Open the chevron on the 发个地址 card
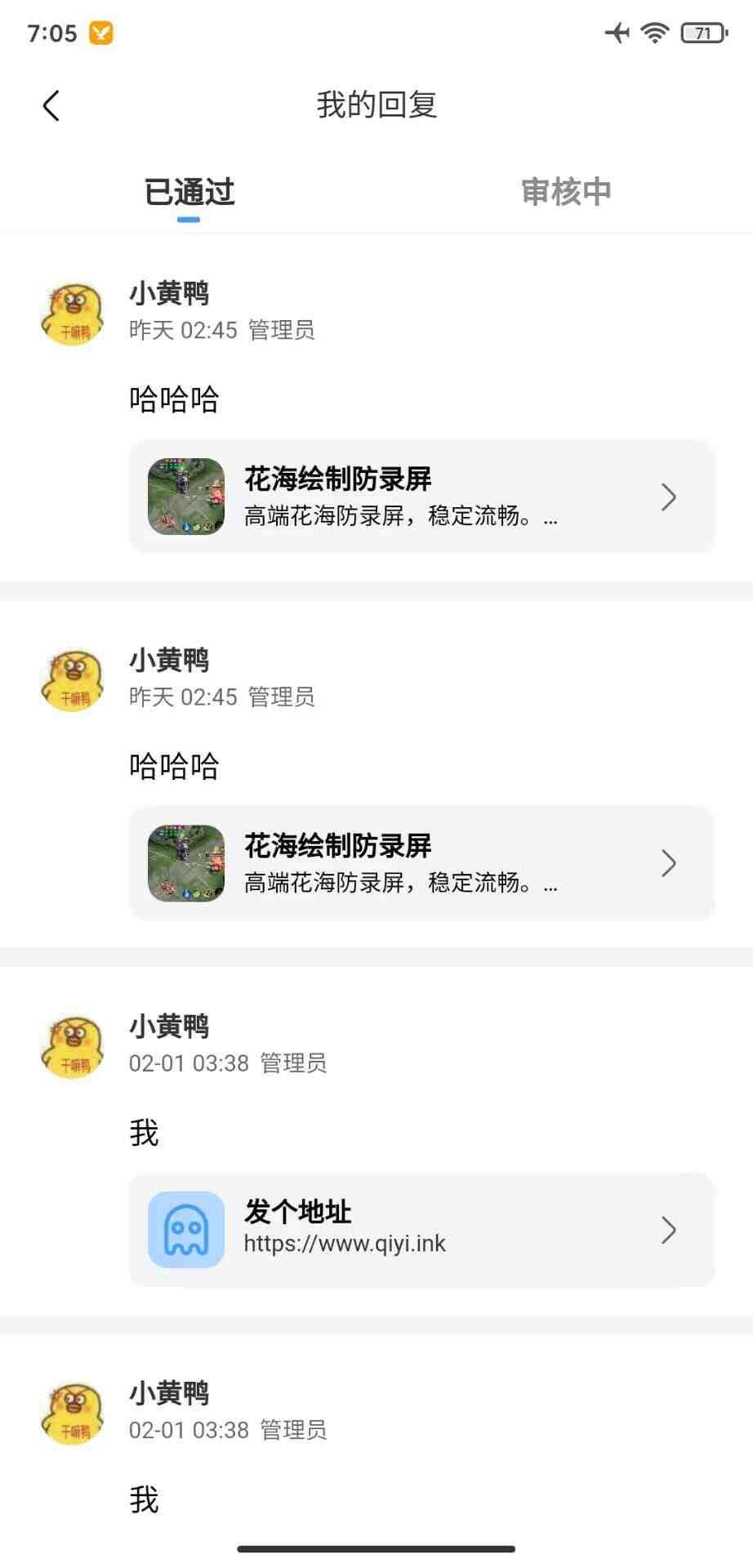 669,1229
